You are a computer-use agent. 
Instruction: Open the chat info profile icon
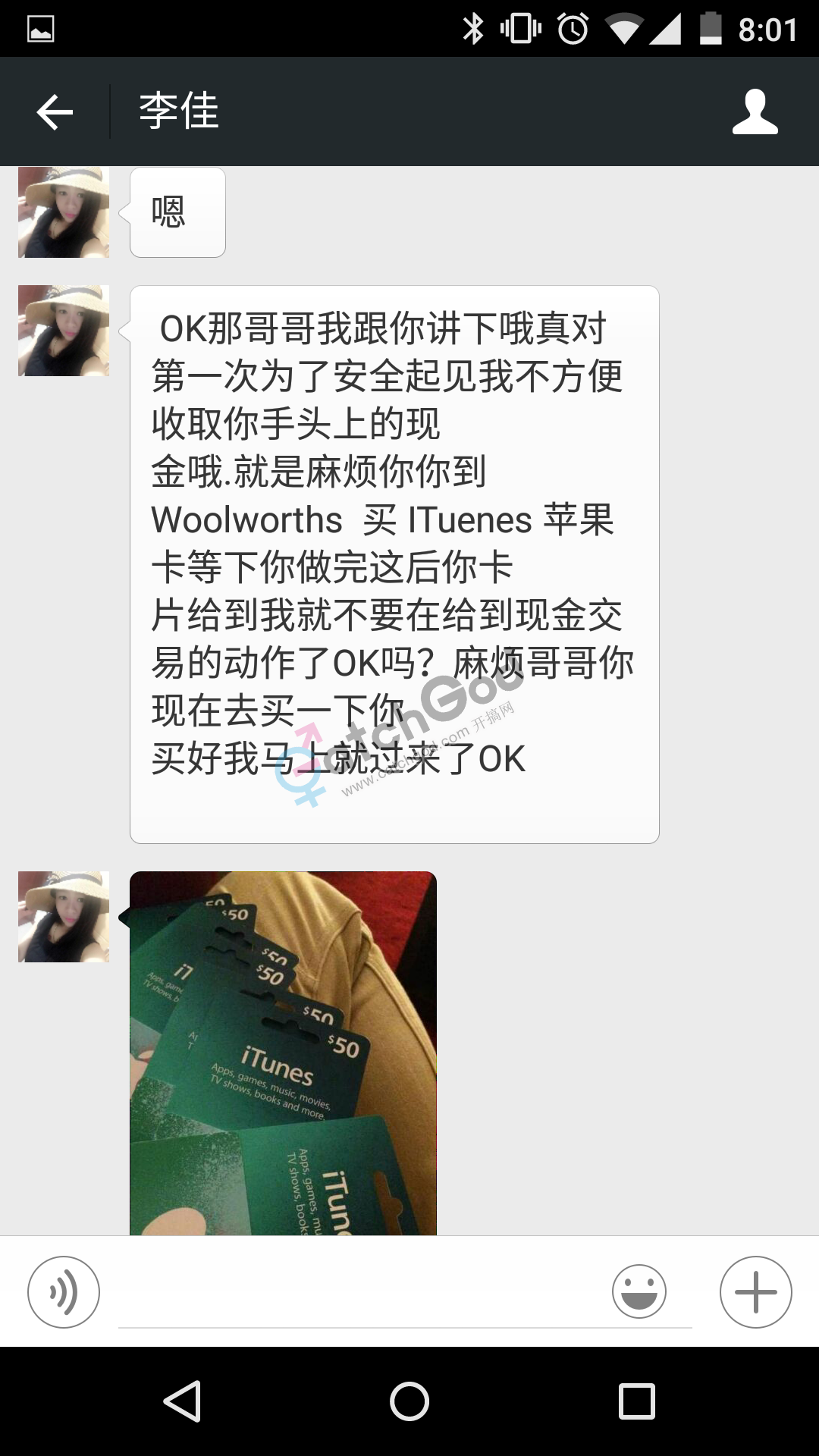point(755,112)
